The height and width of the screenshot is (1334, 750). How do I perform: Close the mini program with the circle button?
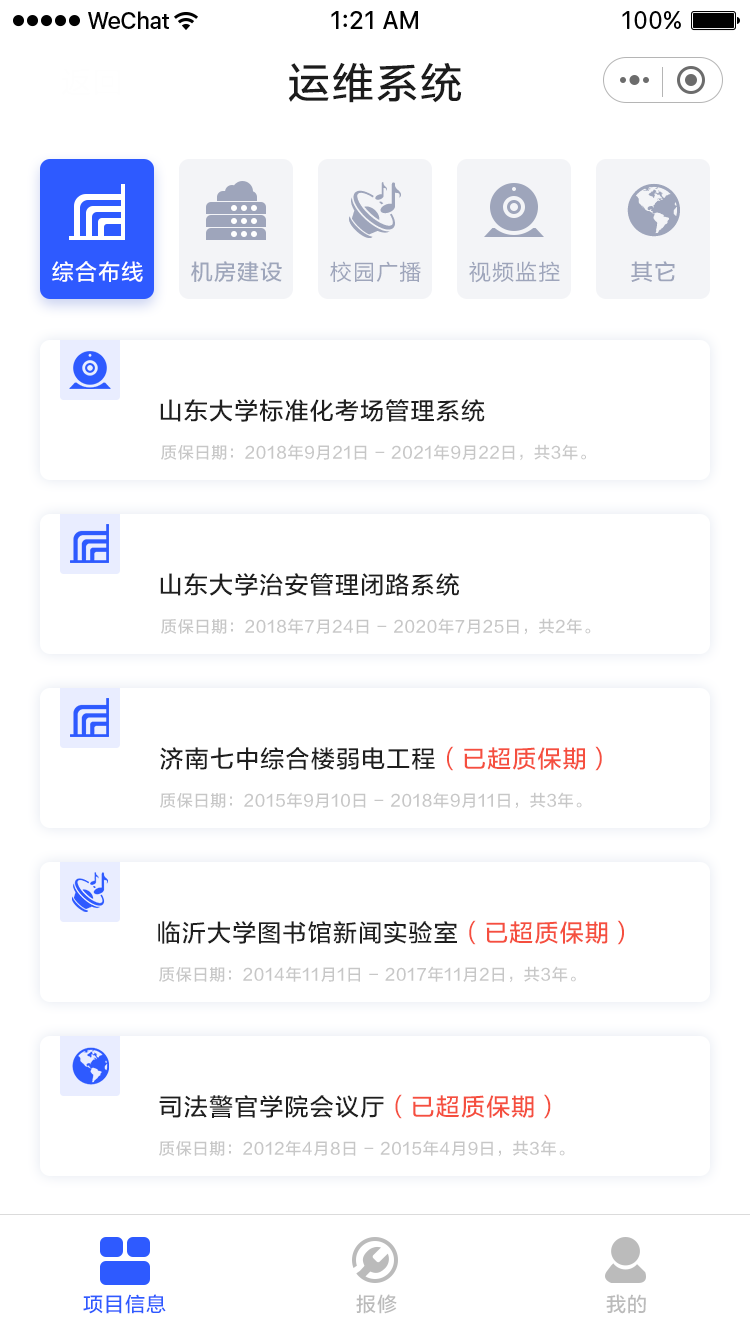tap(691, 80)
